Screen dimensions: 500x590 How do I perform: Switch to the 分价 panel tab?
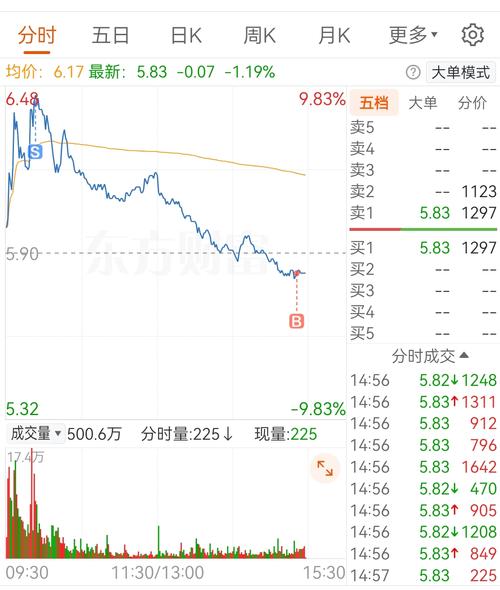(473, 103)
